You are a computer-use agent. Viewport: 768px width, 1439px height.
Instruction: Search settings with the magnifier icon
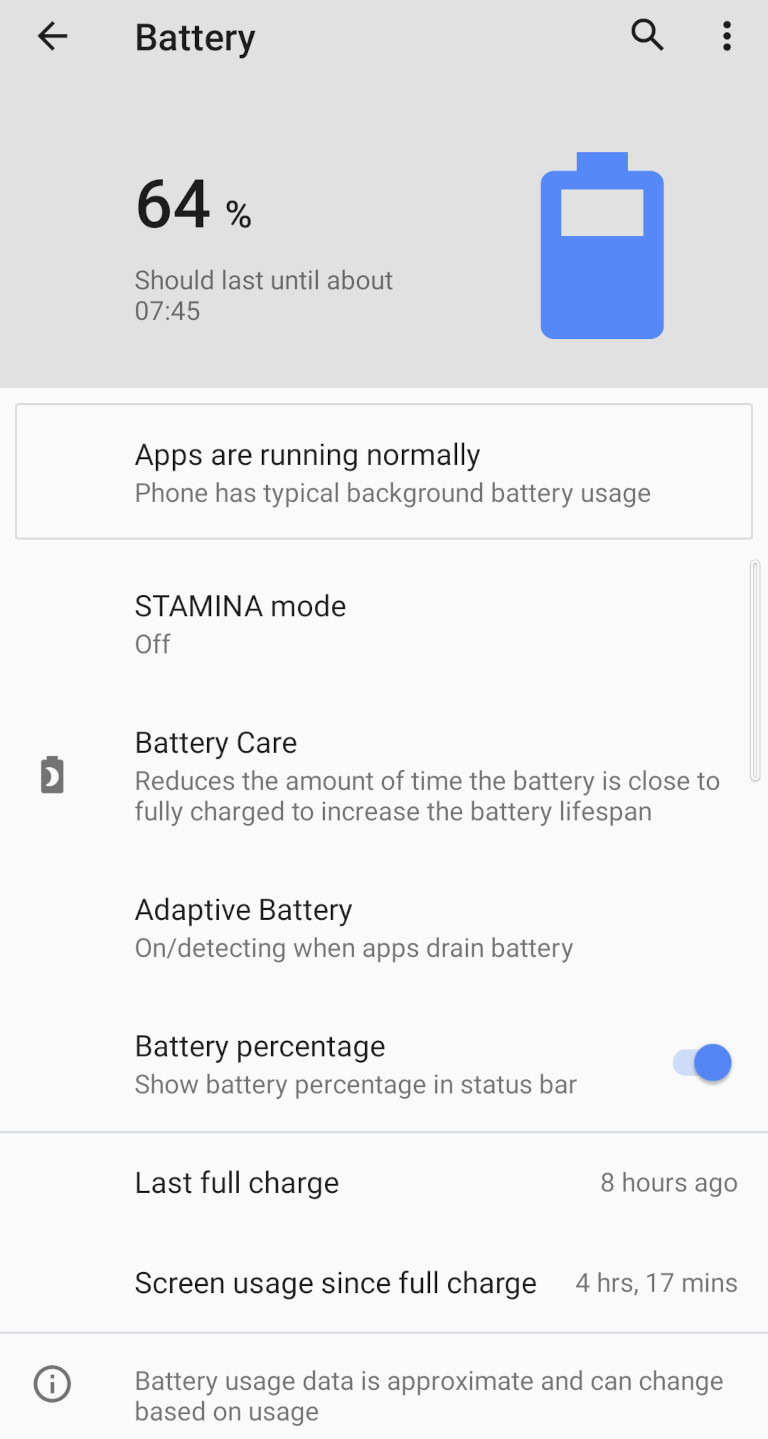click(647, 36)
